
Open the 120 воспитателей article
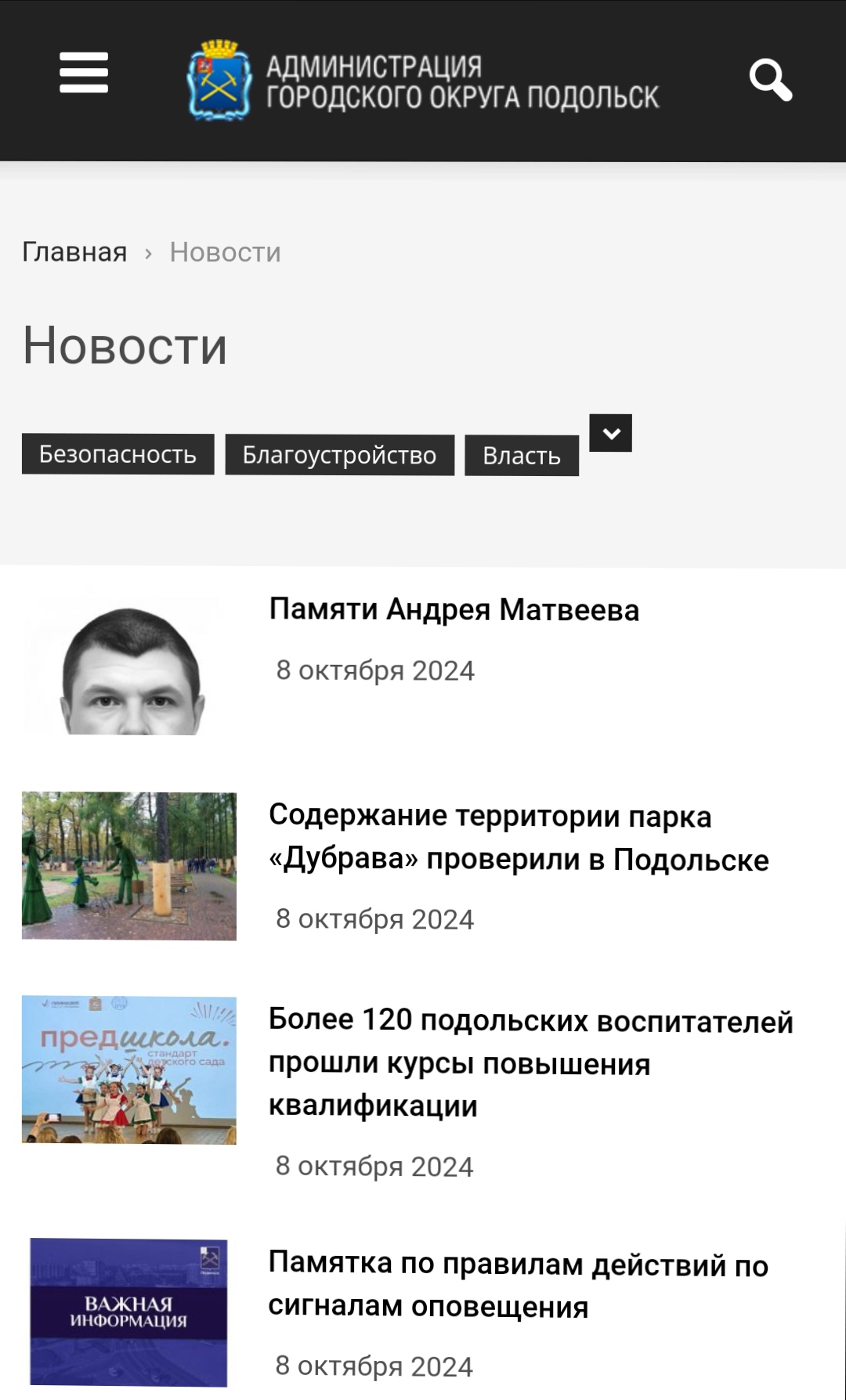click(530, 1063)
